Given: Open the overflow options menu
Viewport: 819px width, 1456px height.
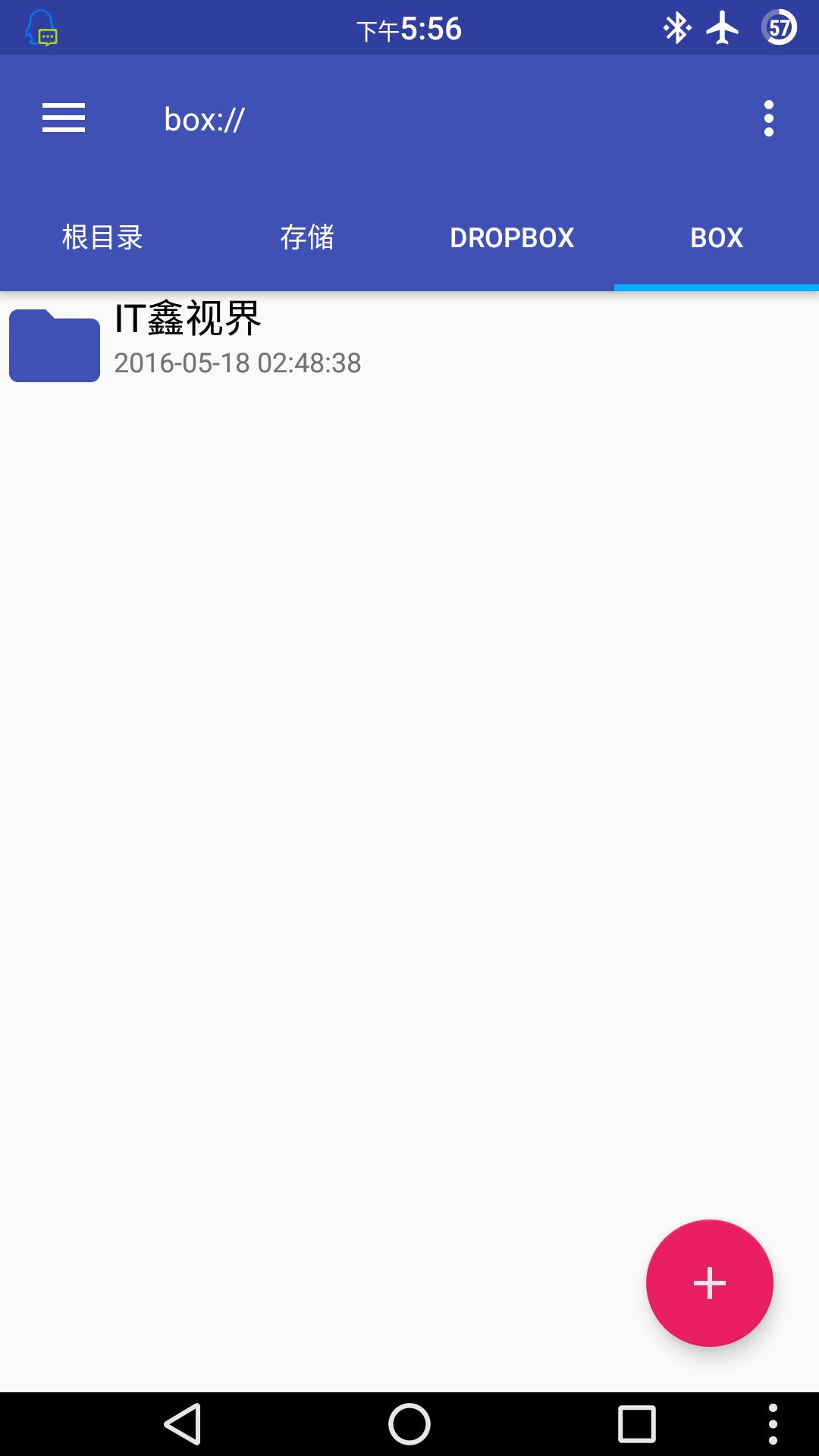Looking at the screenshot, I should click(x=767, y=118).
